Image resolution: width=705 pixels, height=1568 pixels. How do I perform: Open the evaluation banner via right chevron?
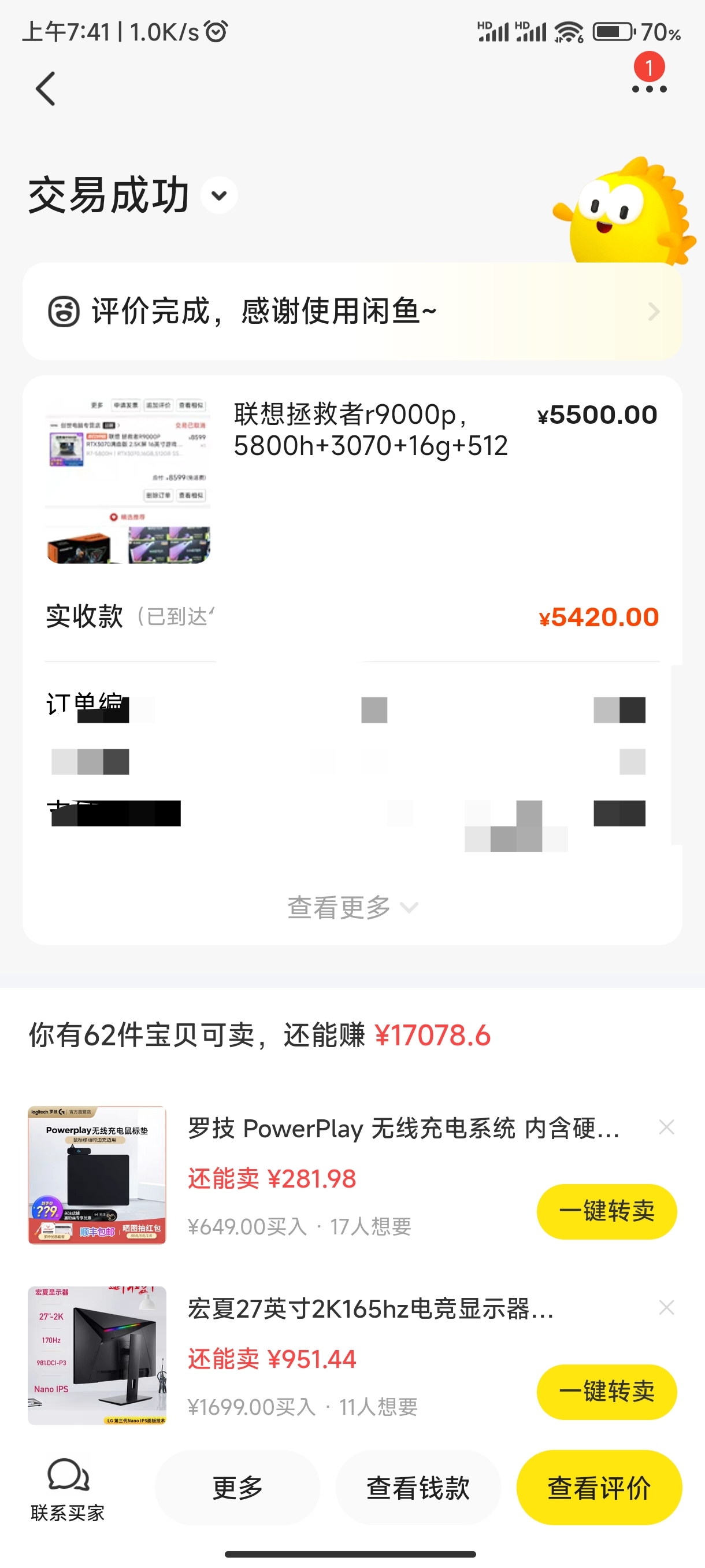point(655,311)
